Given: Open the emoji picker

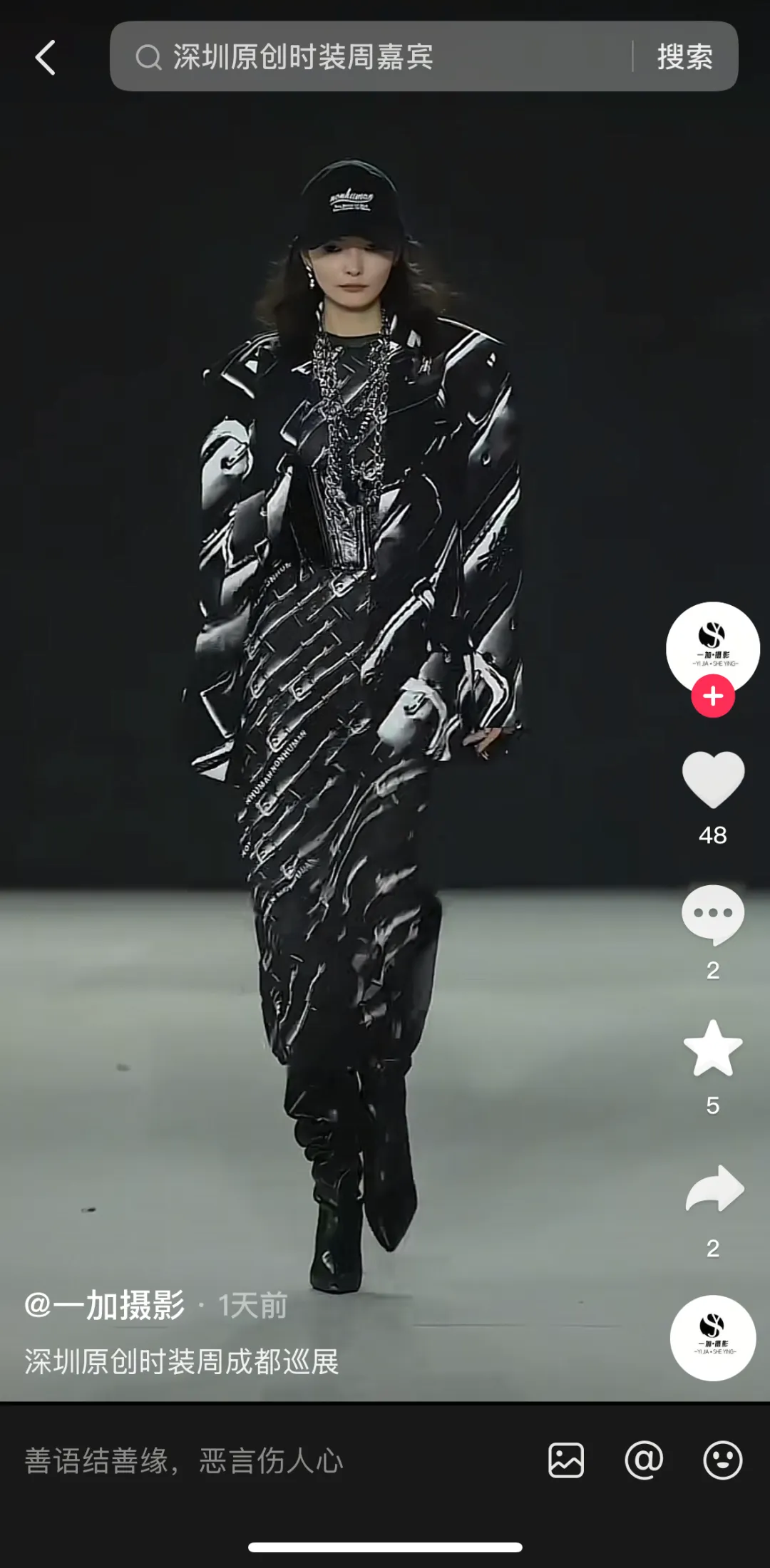Looking at the screenshot, I should tap(722, 1460).
